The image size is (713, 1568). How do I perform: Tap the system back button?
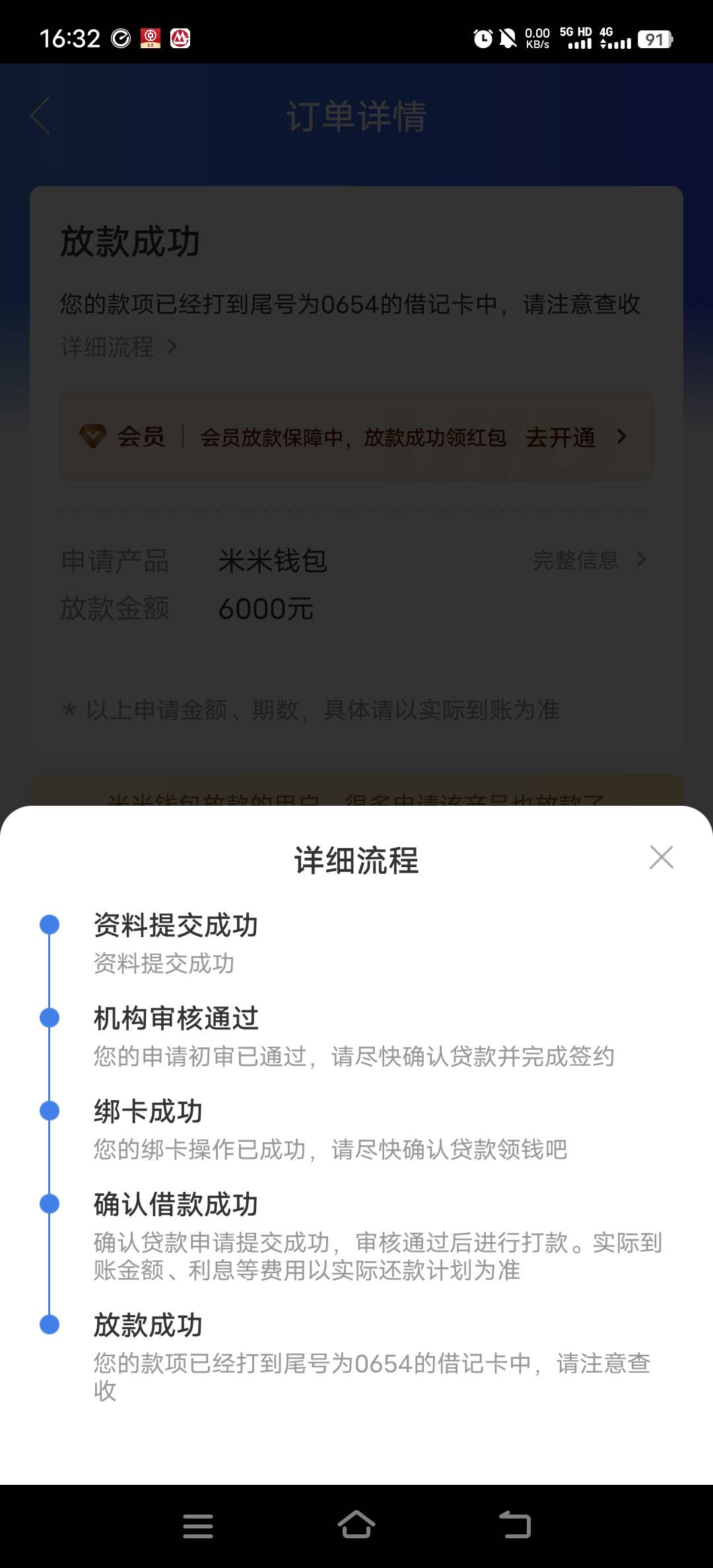click(x=515, y=1524)
